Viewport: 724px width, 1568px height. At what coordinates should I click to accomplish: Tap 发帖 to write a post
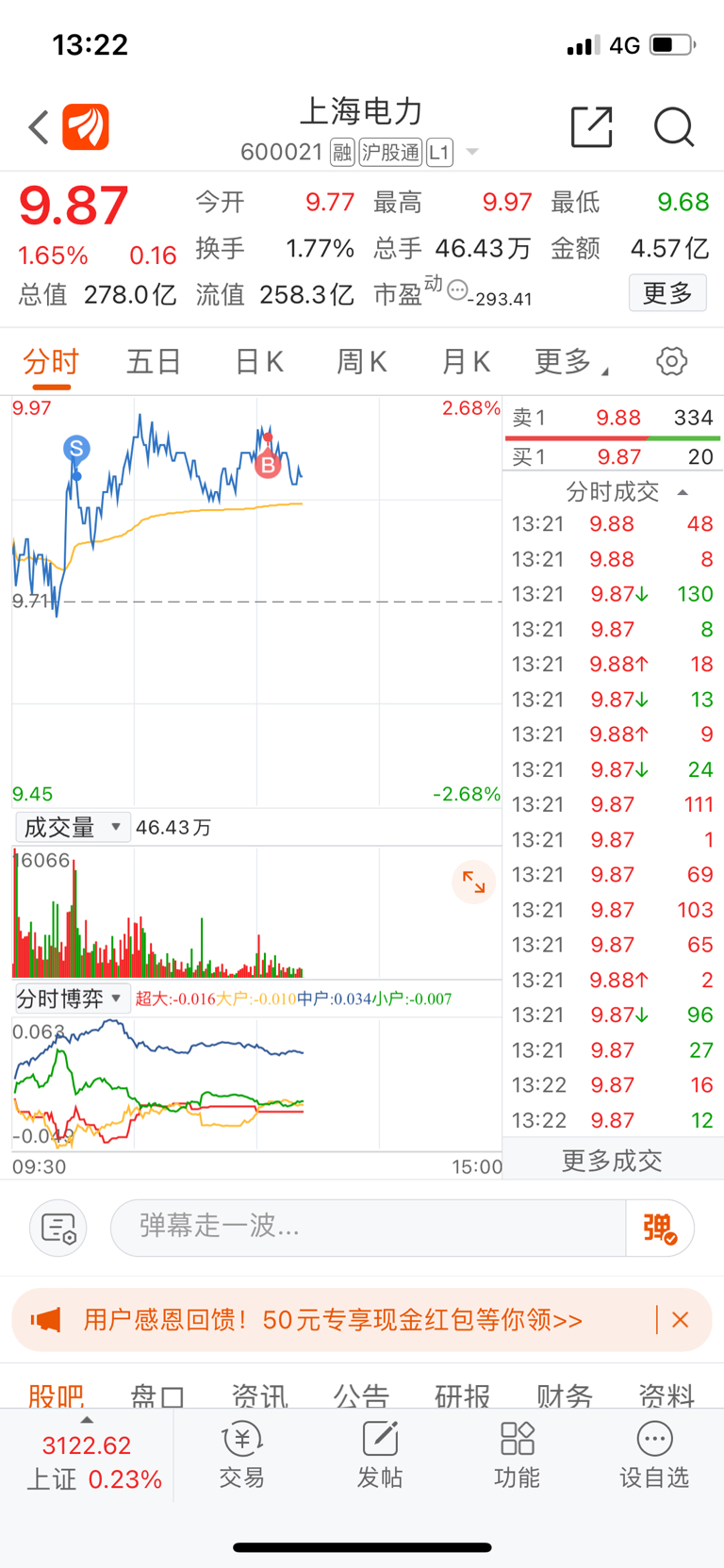380,1455
